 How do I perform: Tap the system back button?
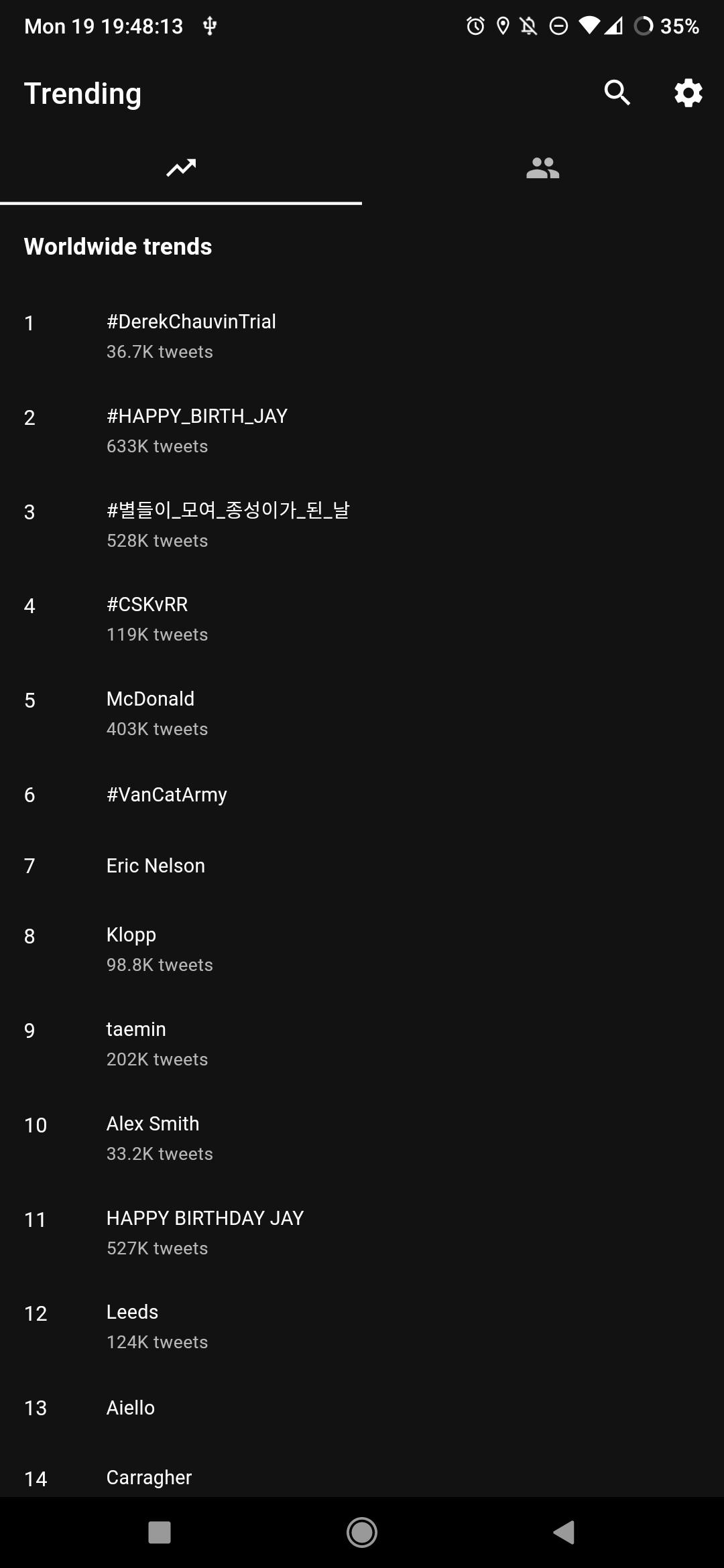564,1532
